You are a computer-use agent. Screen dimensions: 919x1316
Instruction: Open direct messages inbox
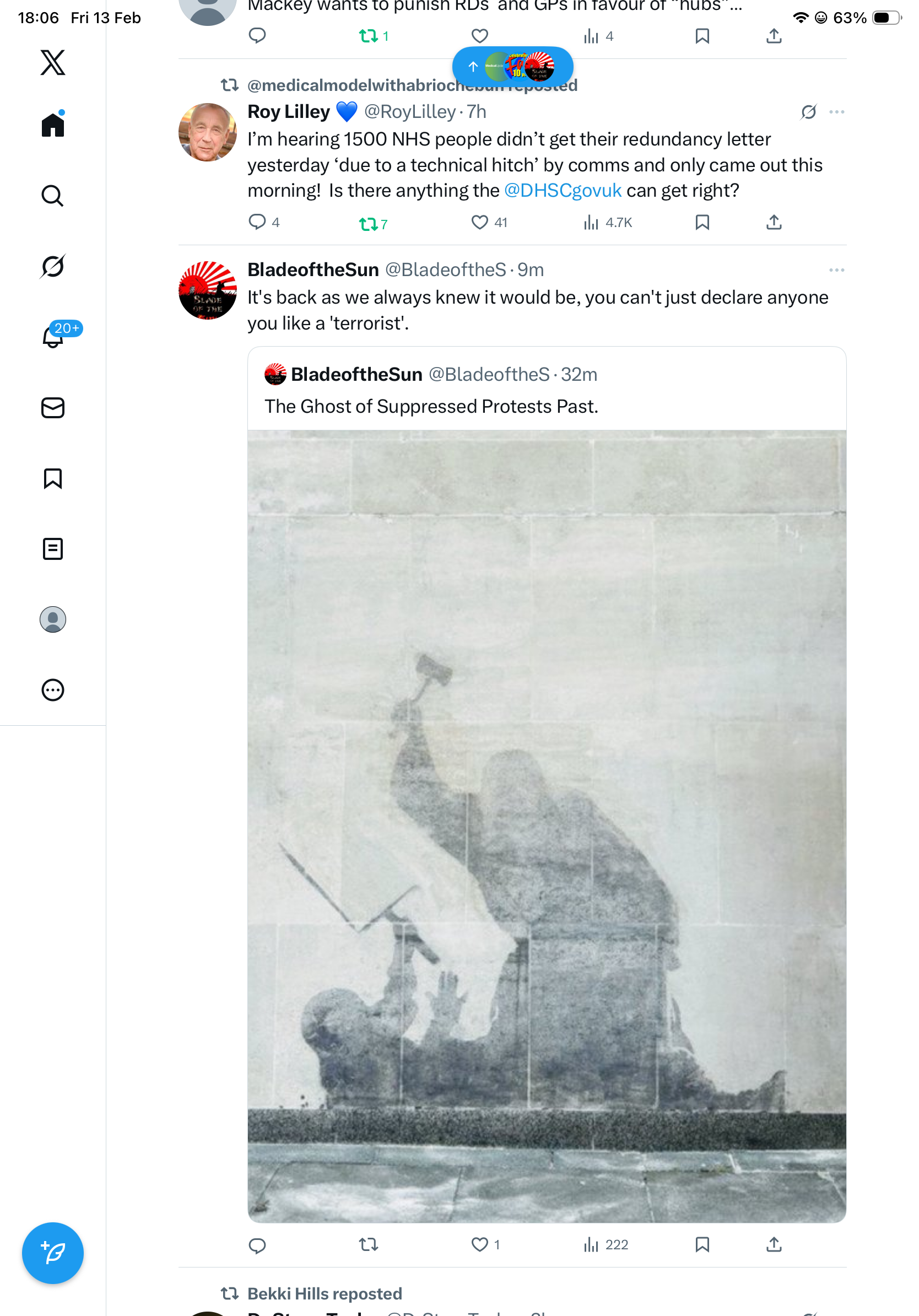(x=53, y=407)
